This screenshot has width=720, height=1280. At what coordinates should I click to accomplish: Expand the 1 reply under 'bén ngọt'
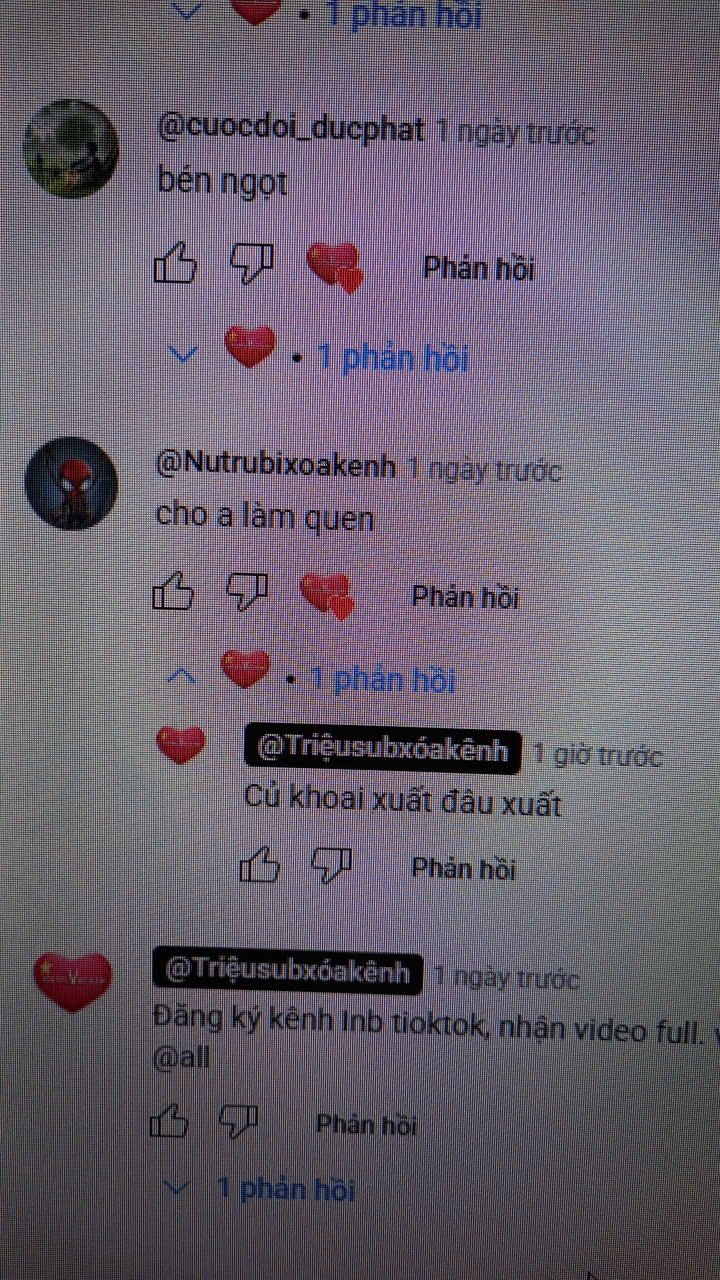390,356
